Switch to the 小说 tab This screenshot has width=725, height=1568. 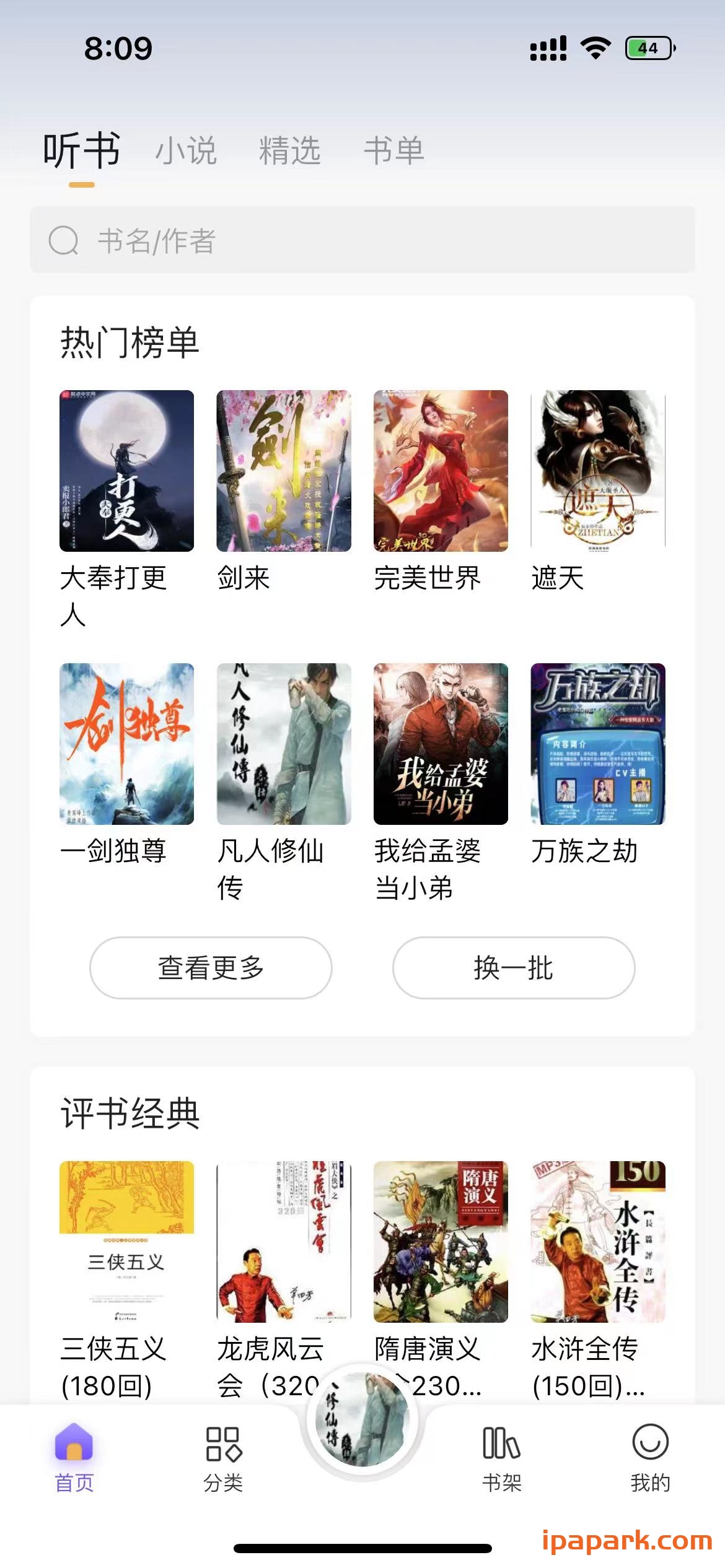[187, 150]
